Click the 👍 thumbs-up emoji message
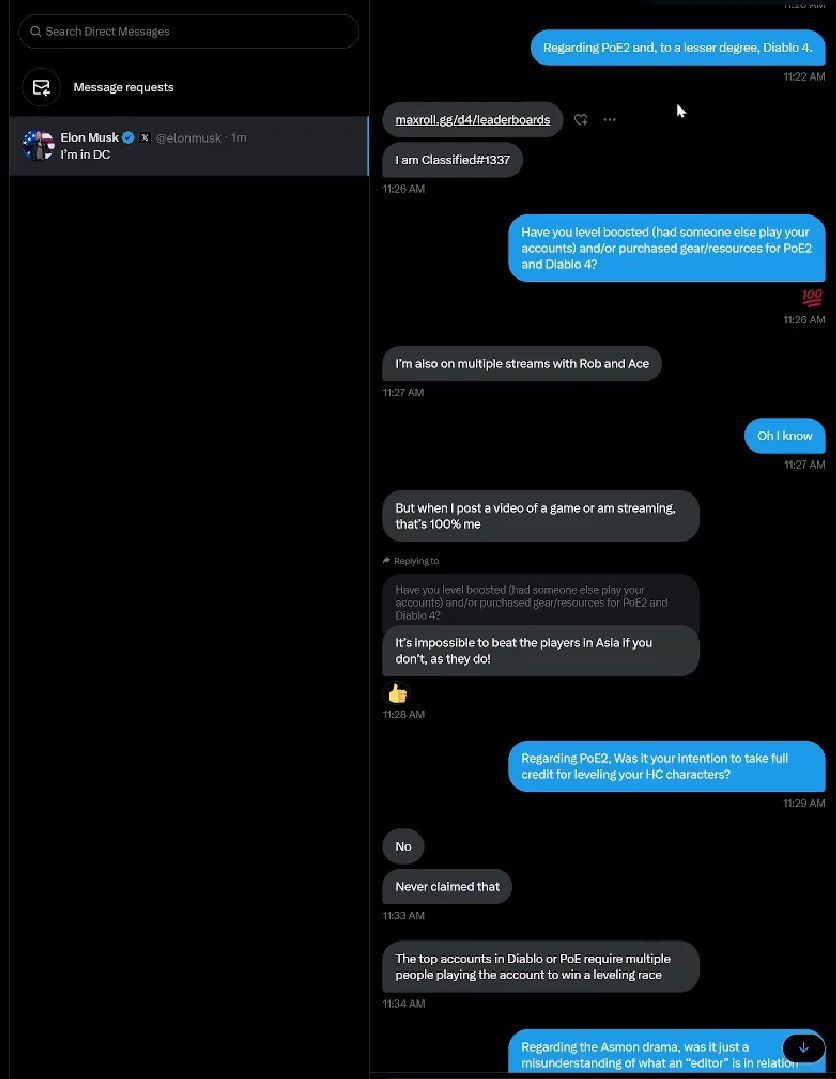Screen dimensions: 836x1079 coord(396,692)
